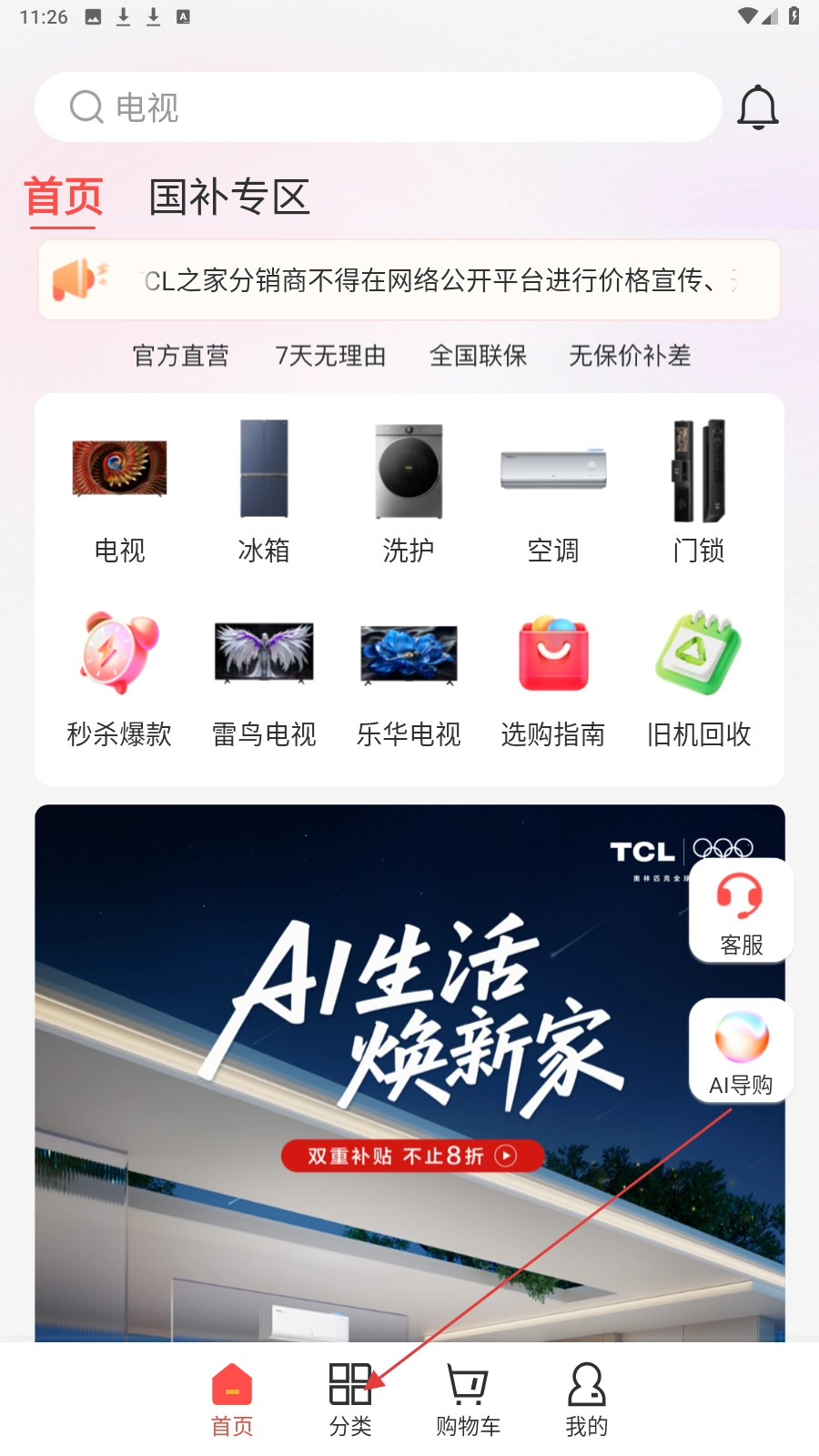Open the 选购指南 guide

[x=553, y=678]
